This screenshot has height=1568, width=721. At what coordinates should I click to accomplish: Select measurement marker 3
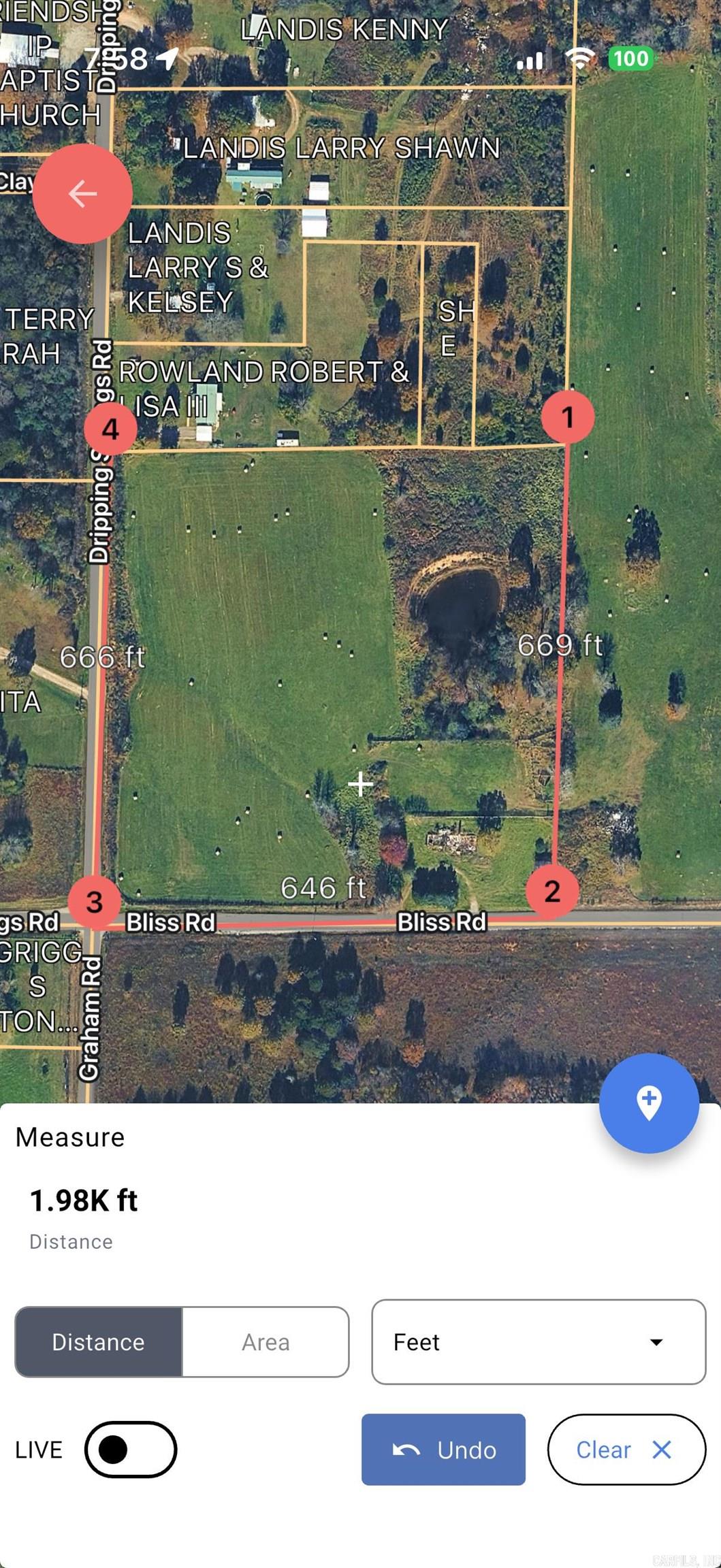point(95,902)
